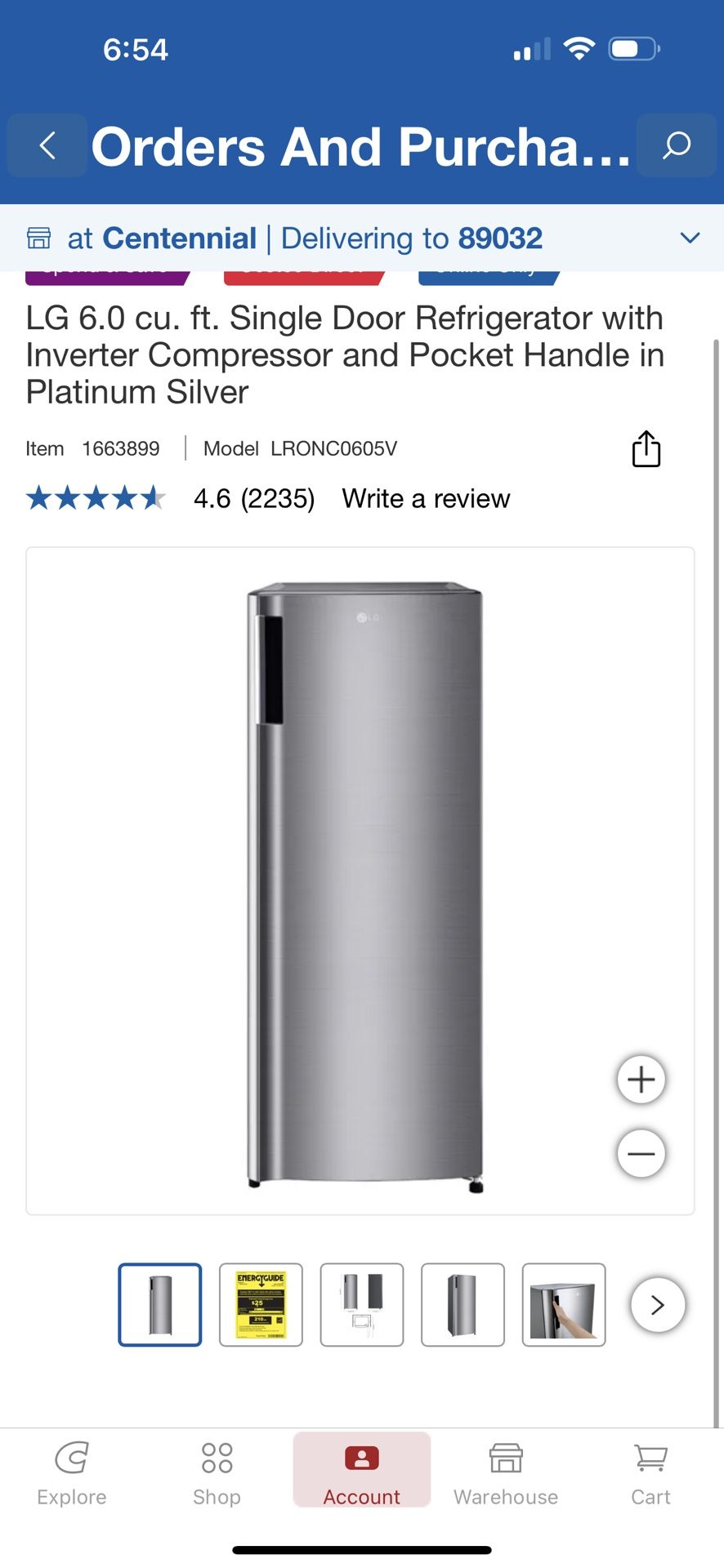View the third dimensions thumbnail
This screenshot has width=724, height=1568.
click(362, 1305)
